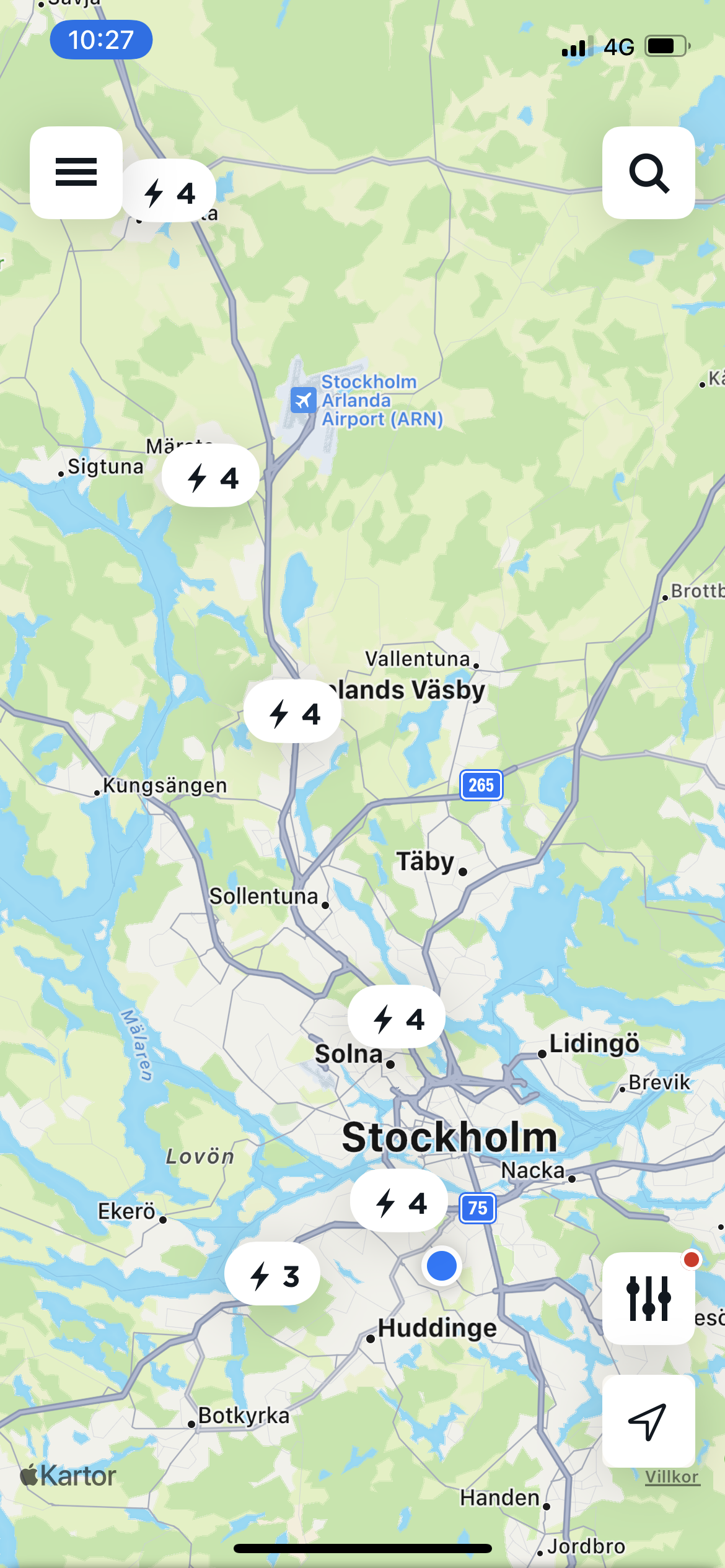Image resolution: width=725 pixels, height=1568 pixels.
Task: Select the charger marker above Solna
Action: (397, 1017)
